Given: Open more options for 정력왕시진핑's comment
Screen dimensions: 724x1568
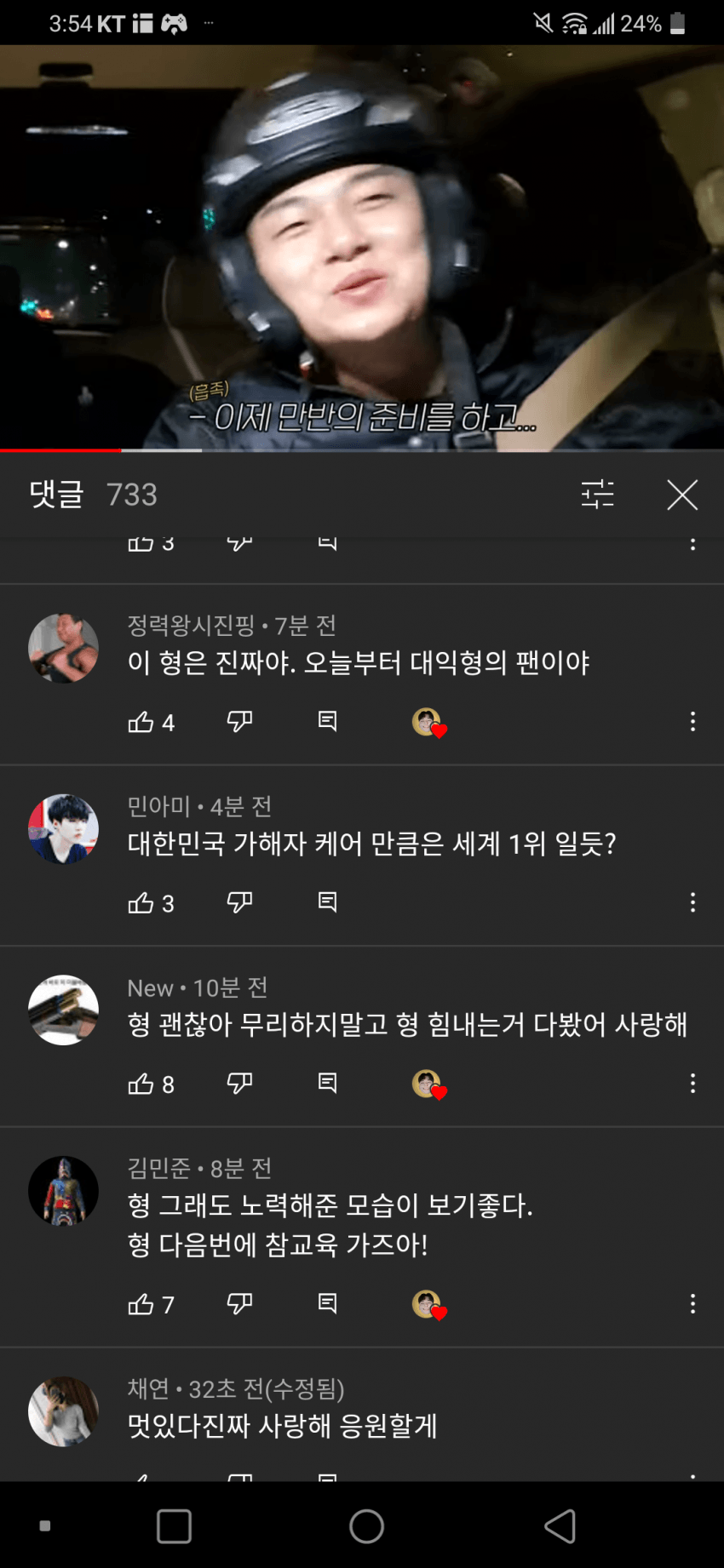Looking at the screenshot, I should 692,722.
